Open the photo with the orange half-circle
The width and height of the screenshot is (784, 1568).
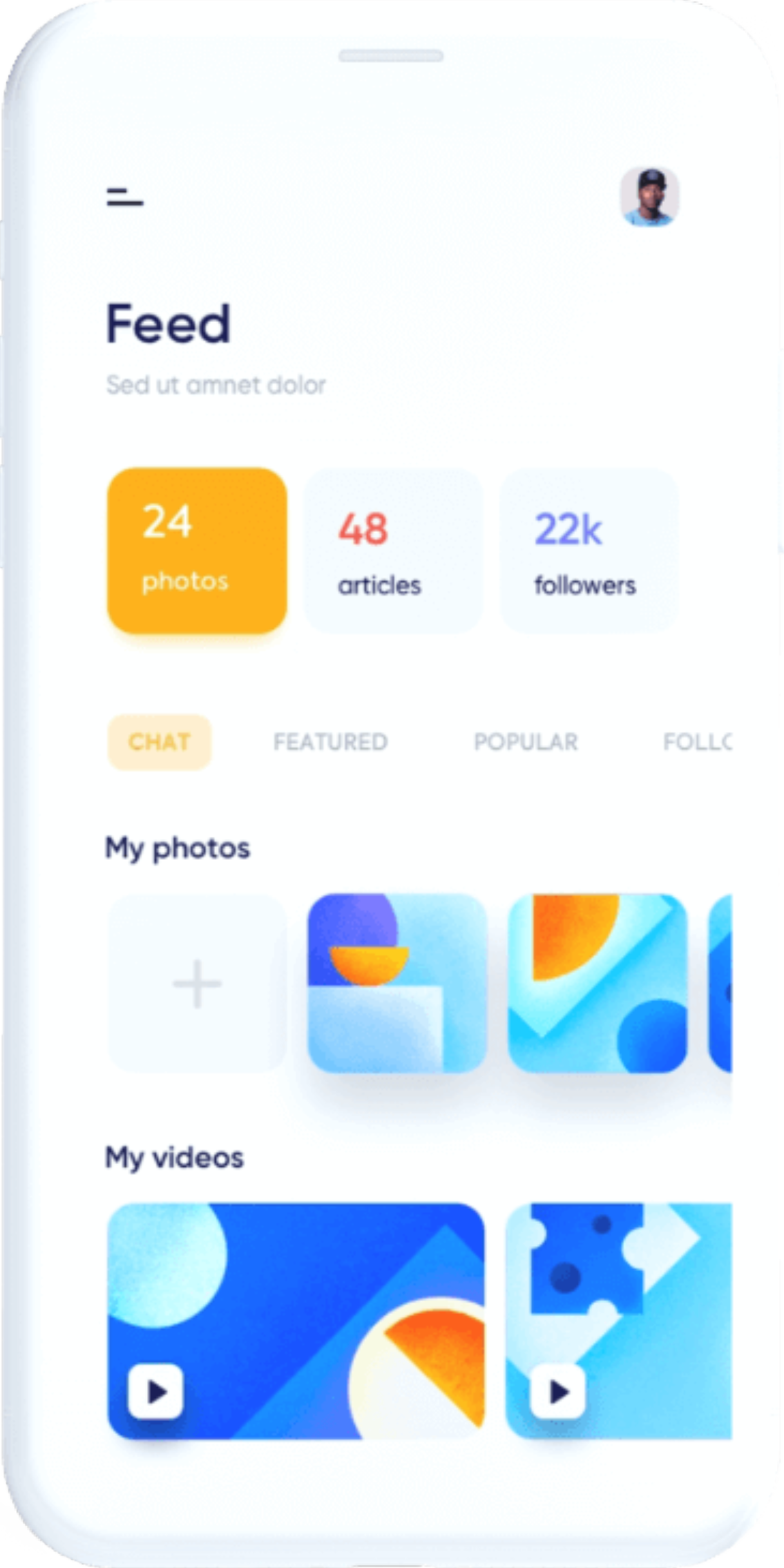click(597, 983)
